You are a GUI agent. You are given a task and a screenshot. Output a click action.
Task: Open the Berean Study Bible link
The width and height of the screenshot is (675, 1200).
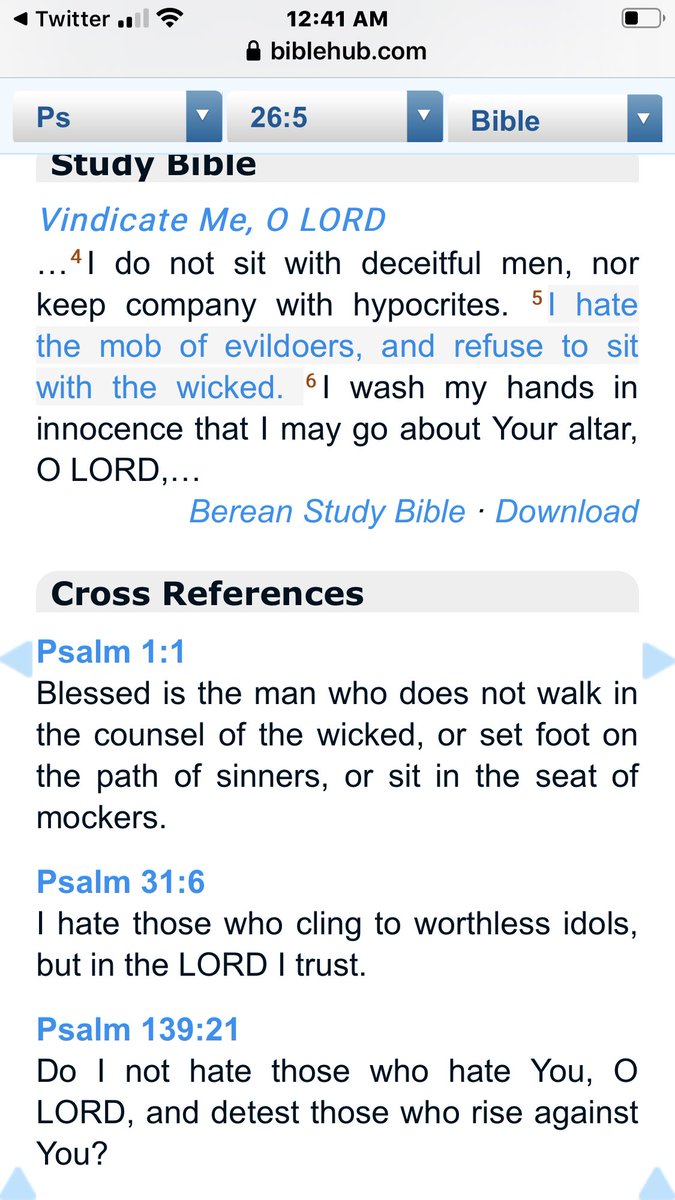pos(327,511)
